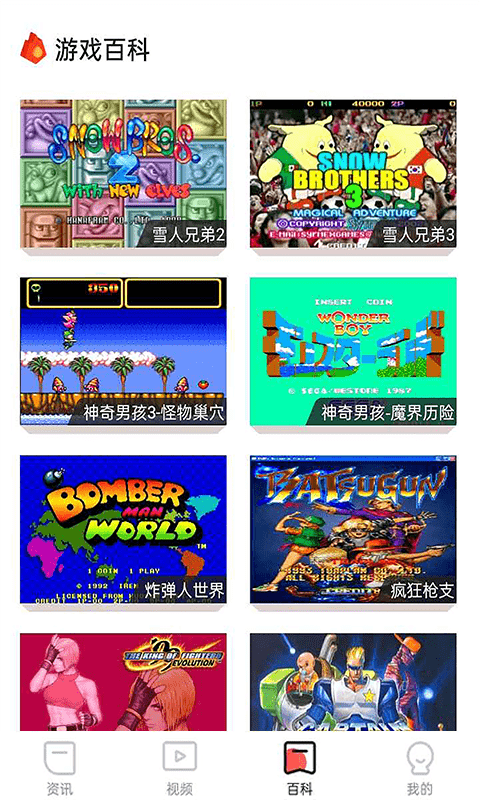The image size is (480, 800).
Task: Open the robot game tile beside King of Fighters
Action: tap(353, 682)
